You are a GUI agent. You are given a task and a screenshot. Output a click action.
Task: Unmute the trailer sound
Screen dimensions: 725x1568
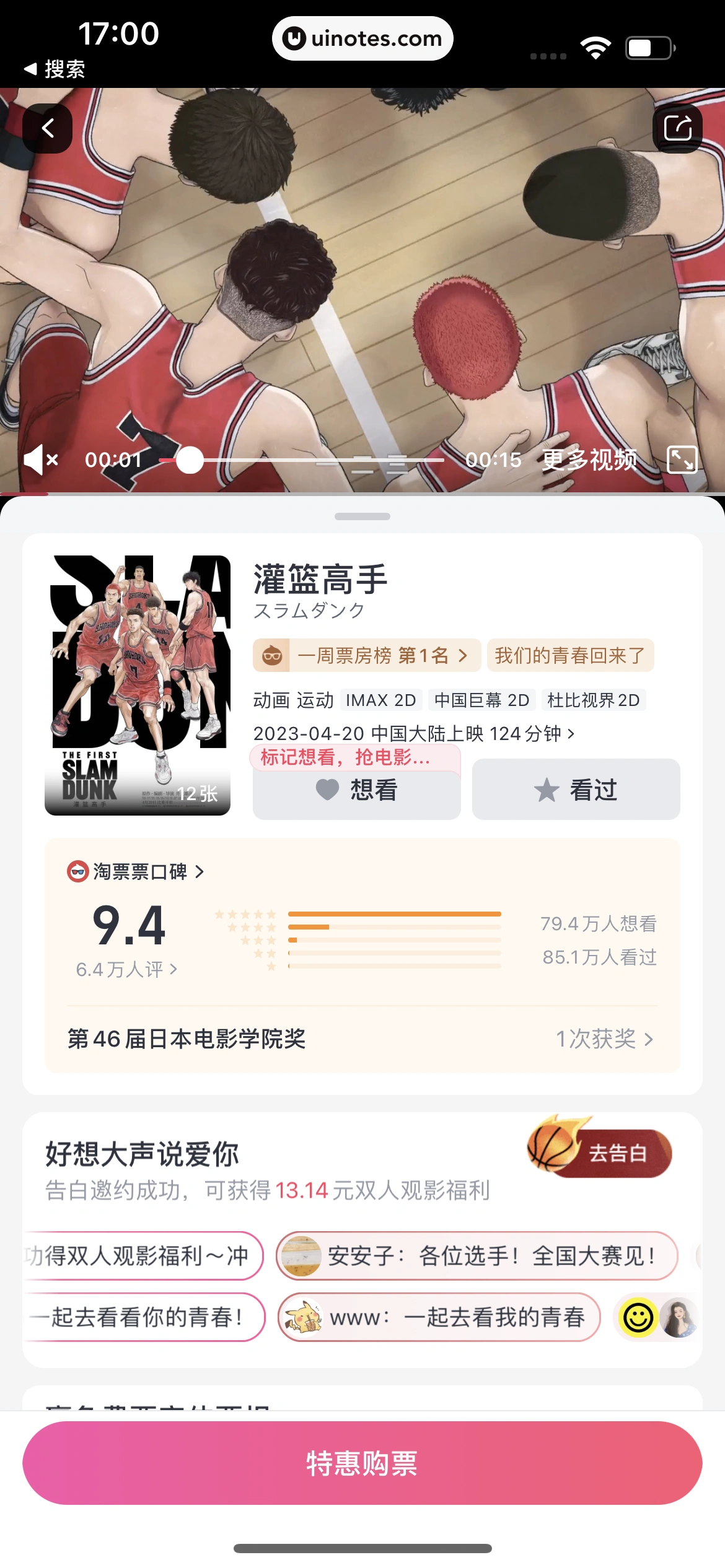pyautogui.click(x=41, y=460)
